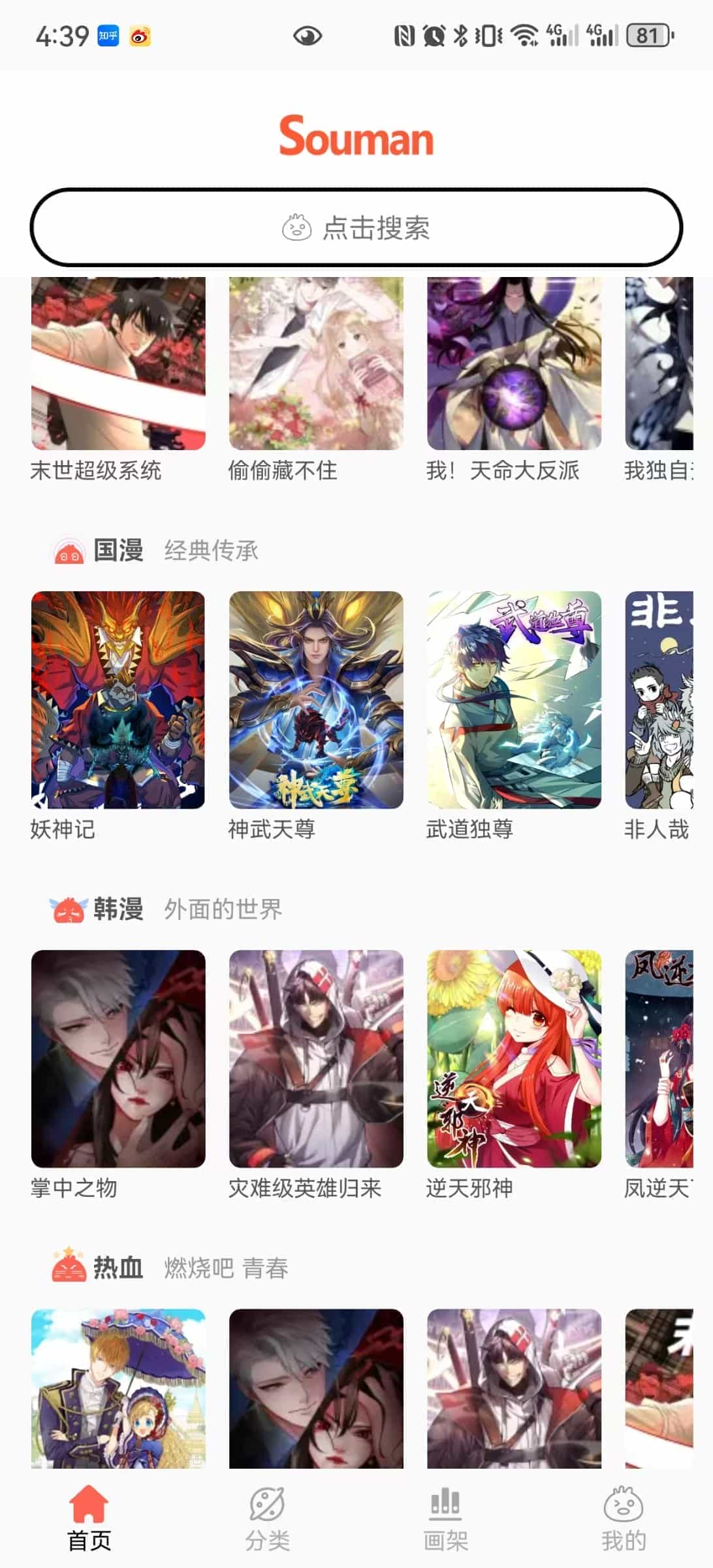Go to the 我的 tab
713x1568 pixels.
pos(624,1518)
